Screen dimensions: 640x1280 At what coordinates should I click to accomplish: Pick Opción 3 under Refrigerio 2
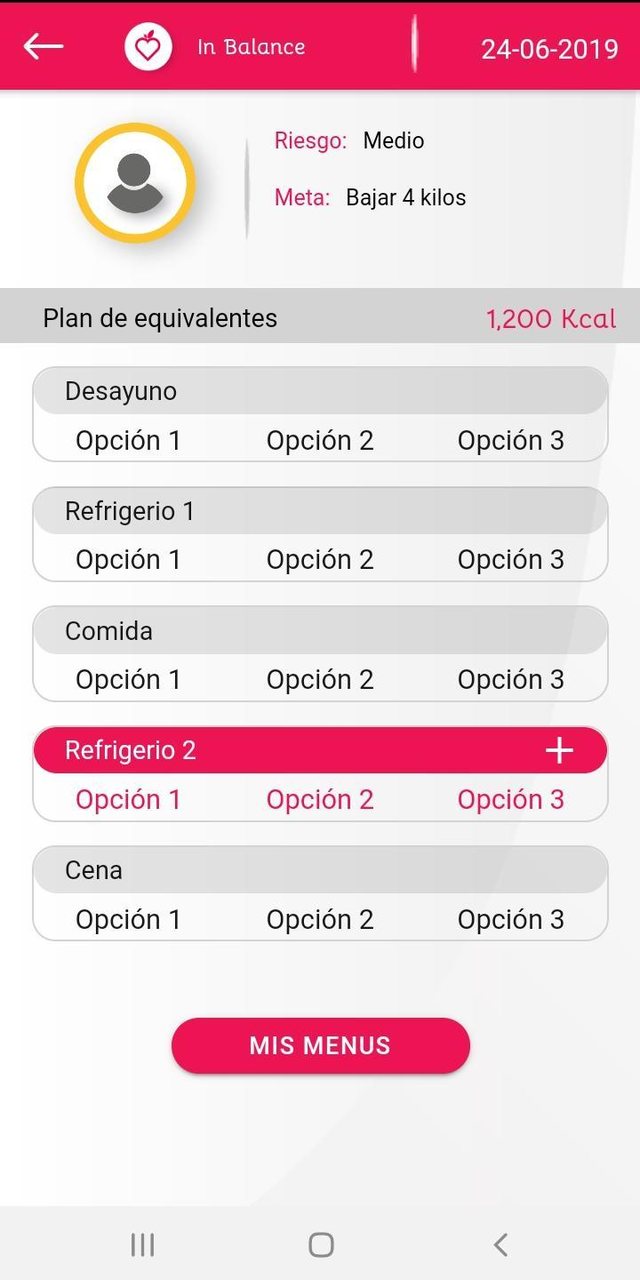click(x=511, y=800)
